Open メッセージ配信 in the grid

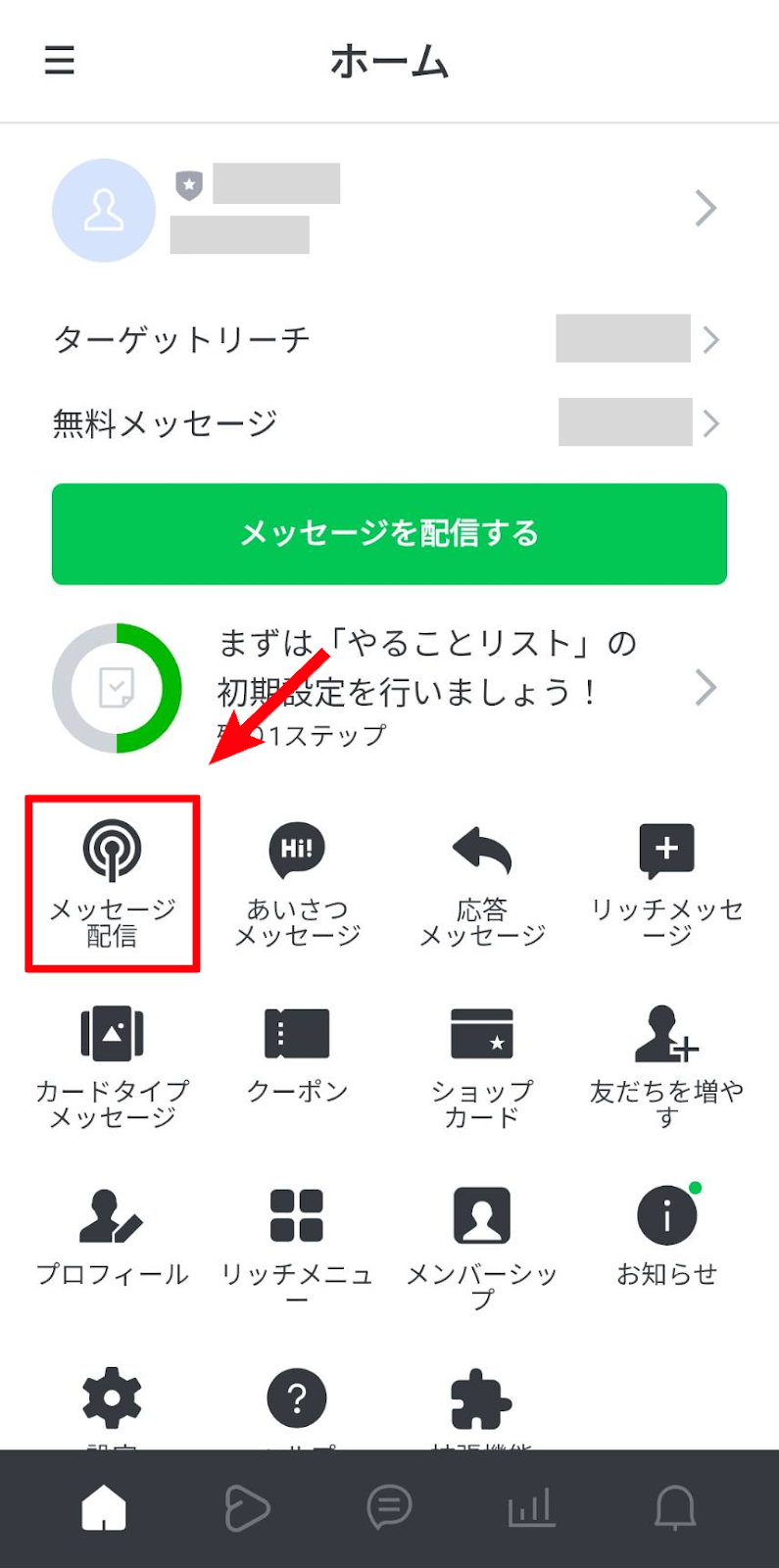click(113, 882)
